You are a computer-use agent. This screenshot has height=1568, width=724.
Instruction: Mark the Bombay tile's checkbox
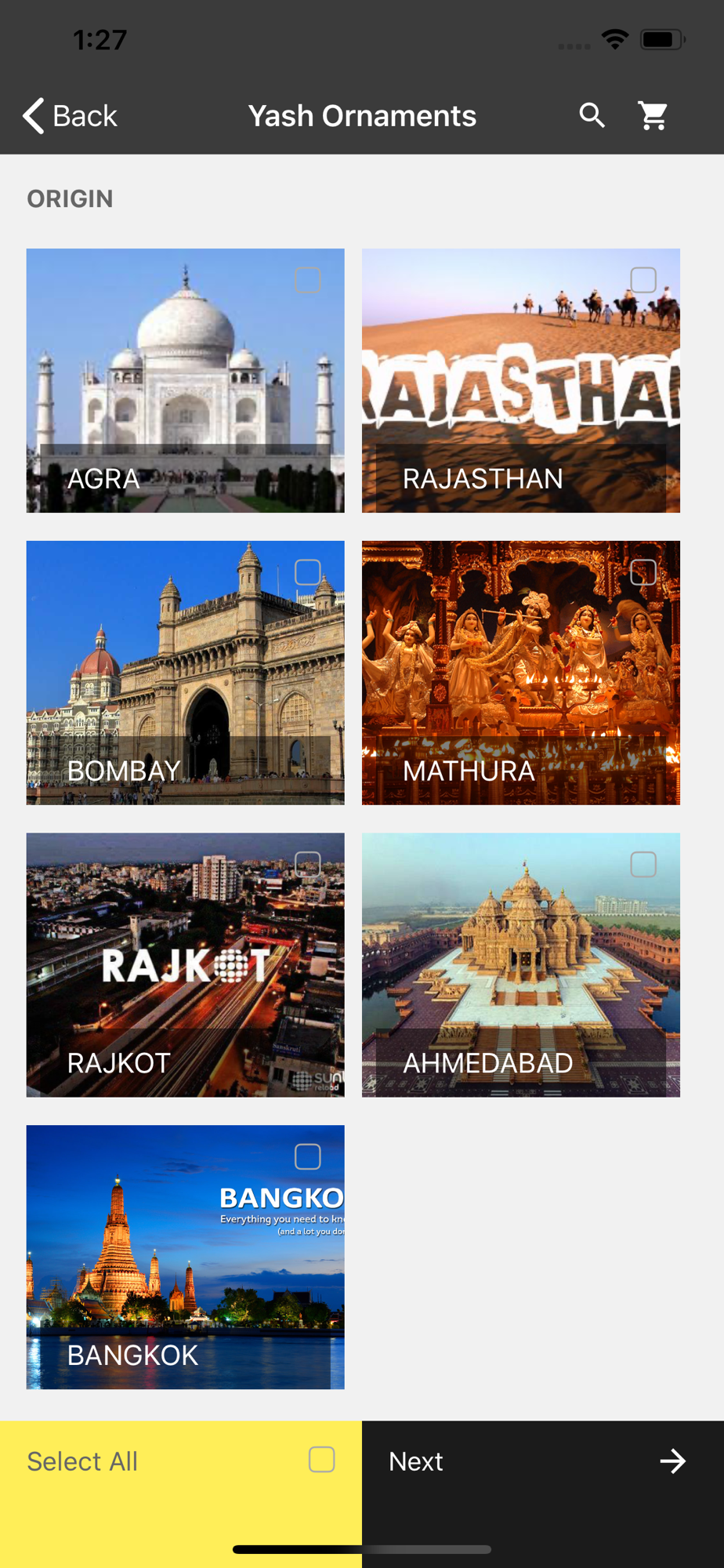click(x=308, y=572)
